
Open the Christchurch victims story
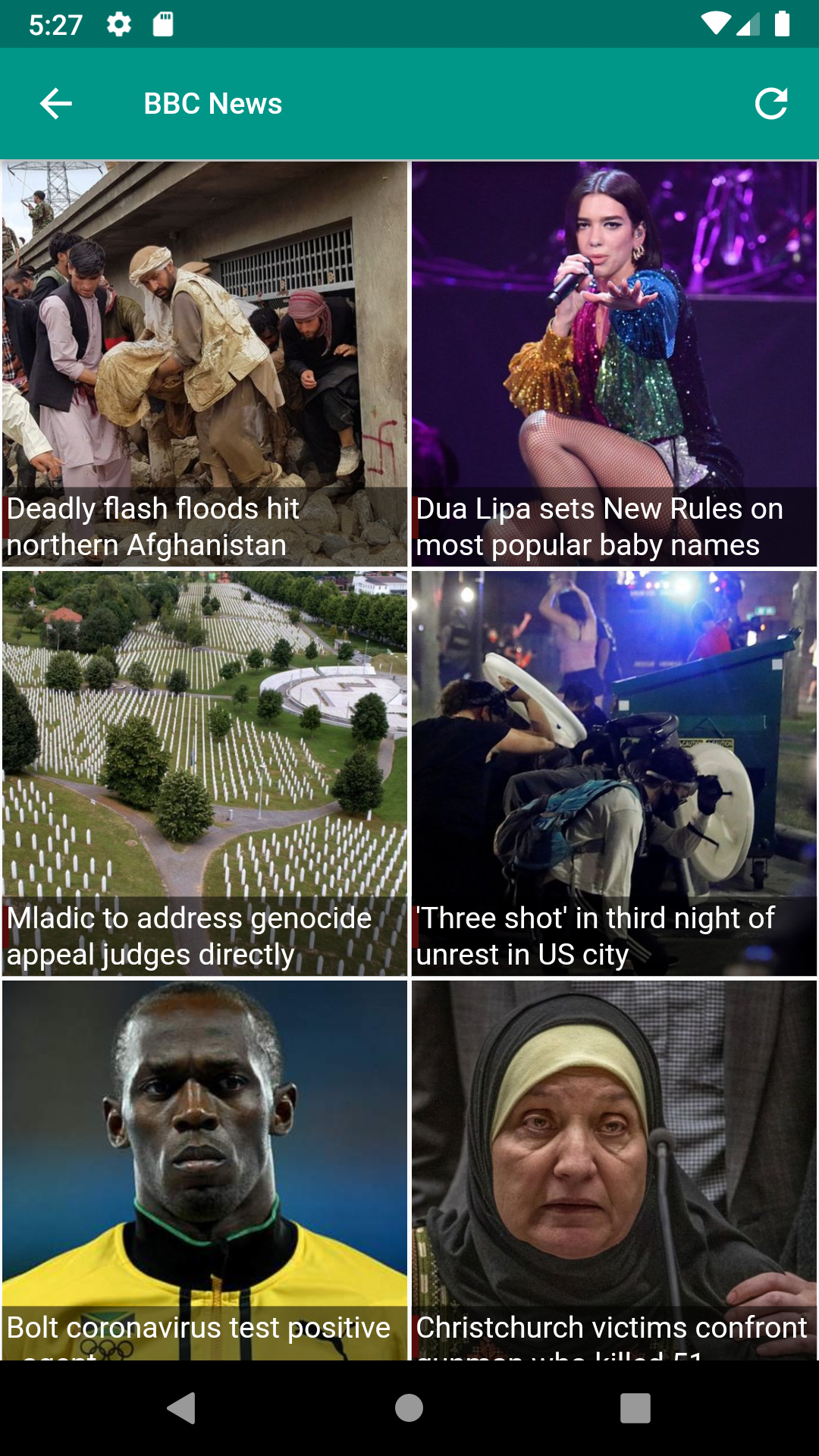(x=614, y=1168)
